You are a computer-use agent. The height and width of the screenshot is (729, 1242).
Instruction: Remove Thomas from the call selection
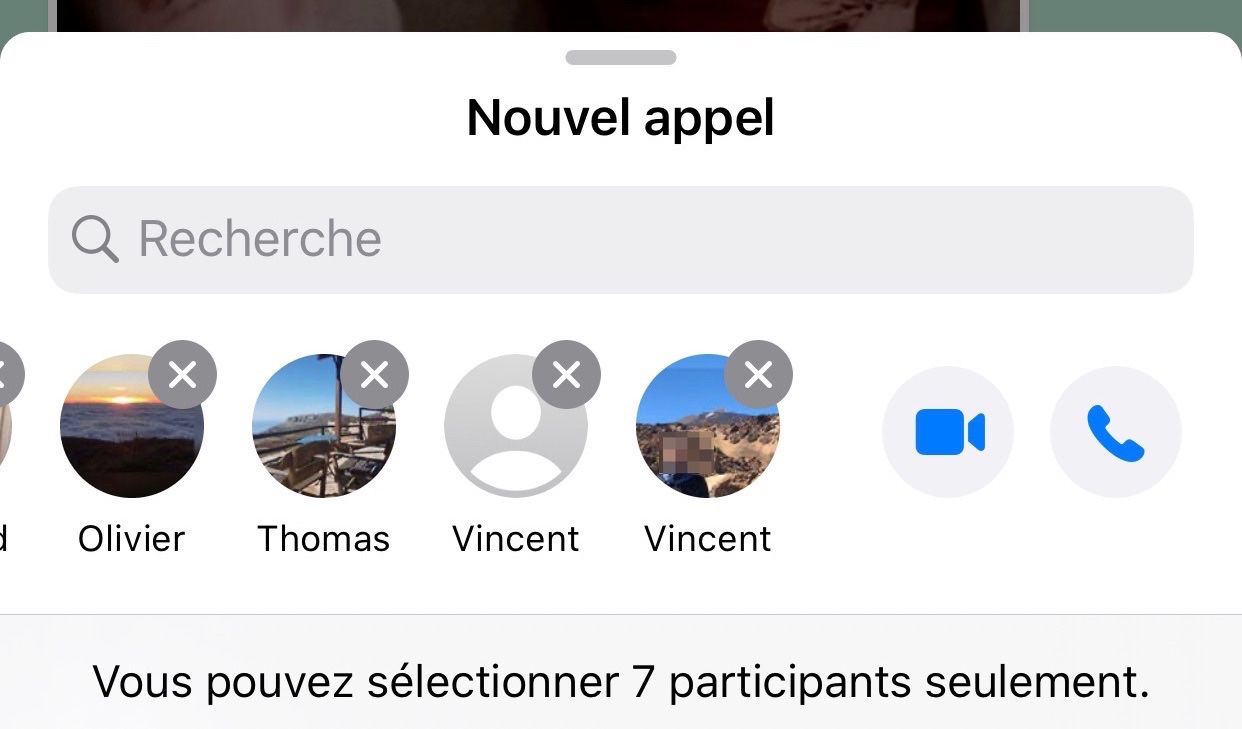(374, 375)
